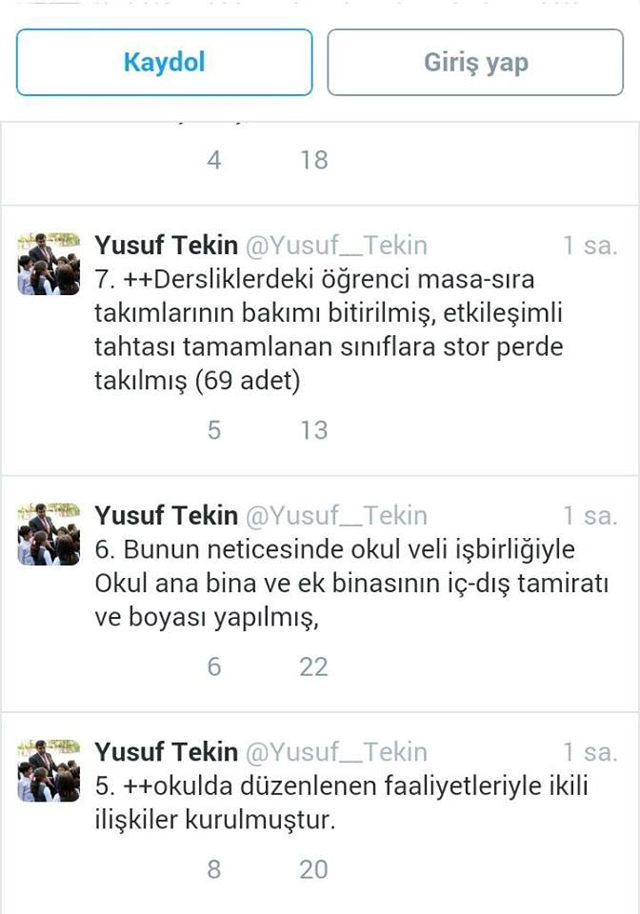Open Yusuf Tekin's name link on tweet 6
The image size is (640, 914).
[166, 516]
